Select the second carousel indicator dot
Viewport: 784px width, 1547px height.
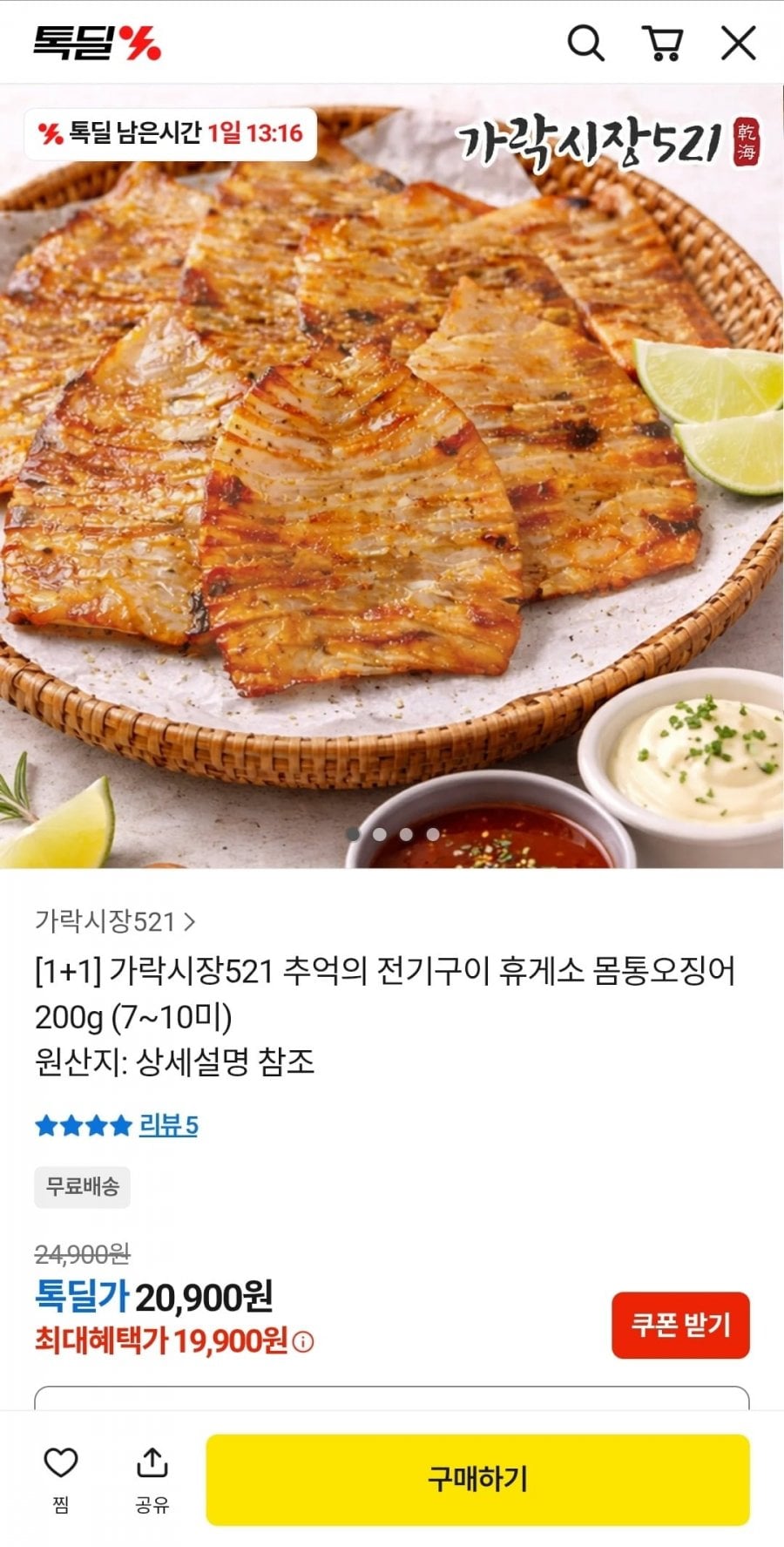[381, 835]
